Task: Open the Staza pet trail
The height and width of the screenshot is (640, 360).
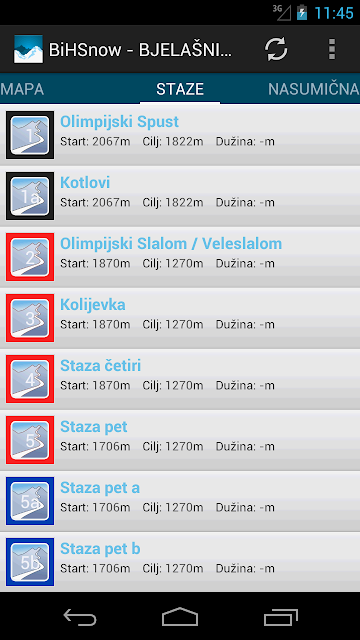Action: [x=180, y=440]
